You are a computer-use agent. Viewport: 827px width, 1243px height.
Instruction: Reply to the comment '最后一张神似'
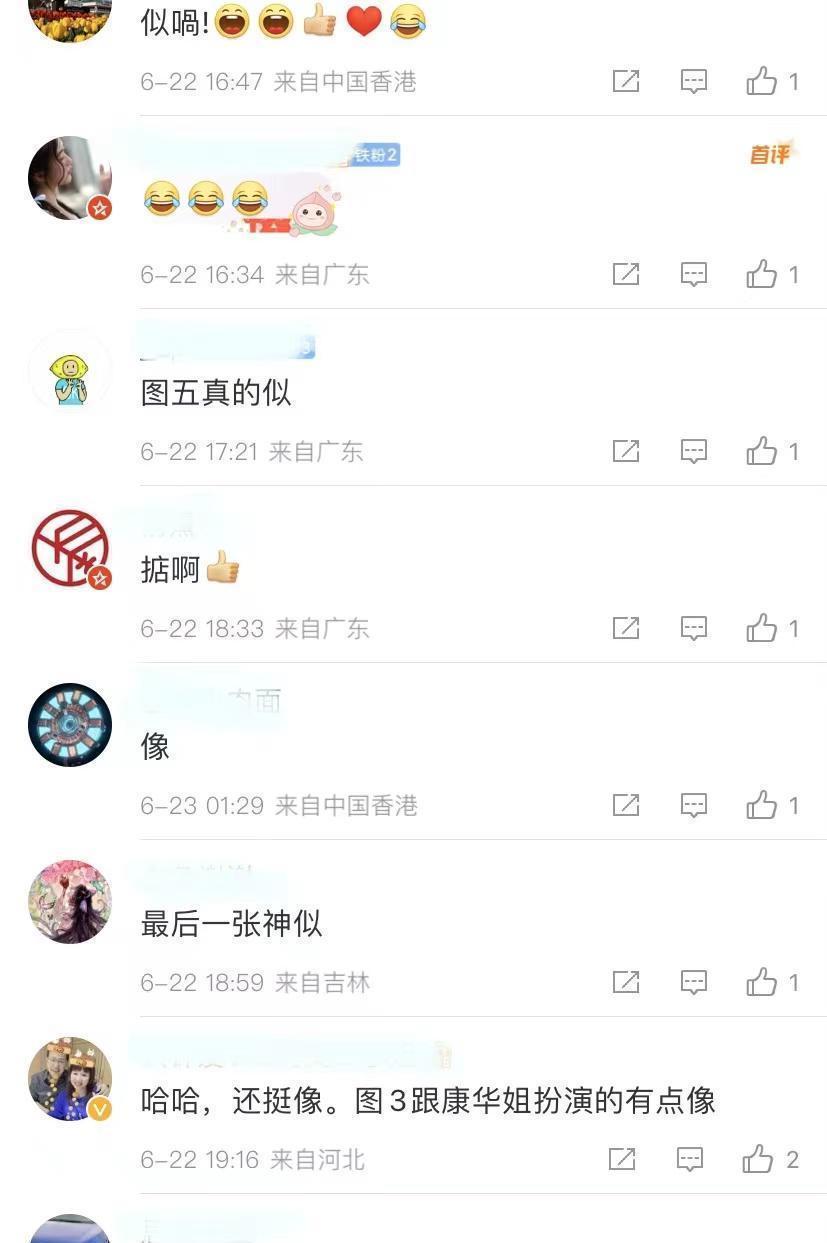tap(694, 982)
